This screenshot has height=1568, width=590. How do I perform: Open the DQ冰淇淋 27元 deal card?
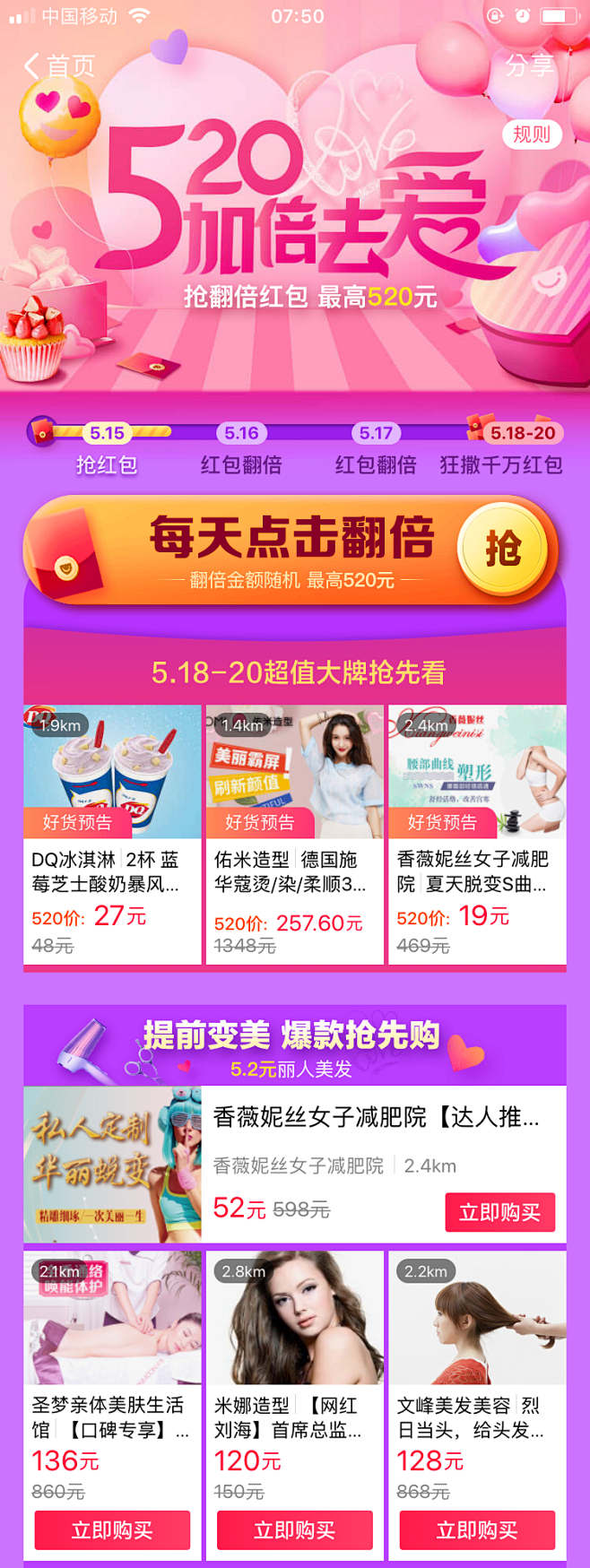pos(112,834)
